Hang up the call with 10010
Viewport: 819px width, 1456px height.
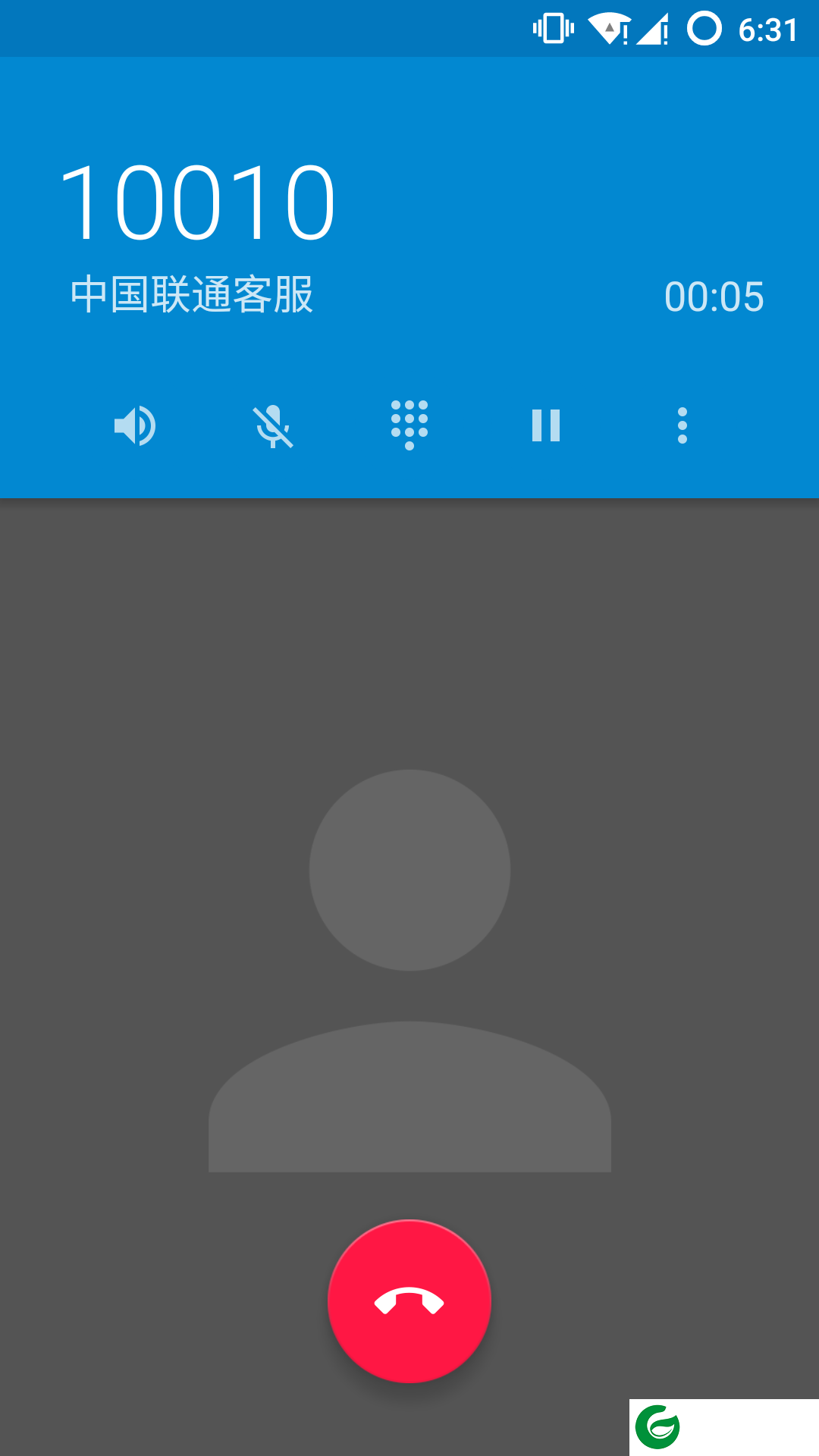point(409,1301)
